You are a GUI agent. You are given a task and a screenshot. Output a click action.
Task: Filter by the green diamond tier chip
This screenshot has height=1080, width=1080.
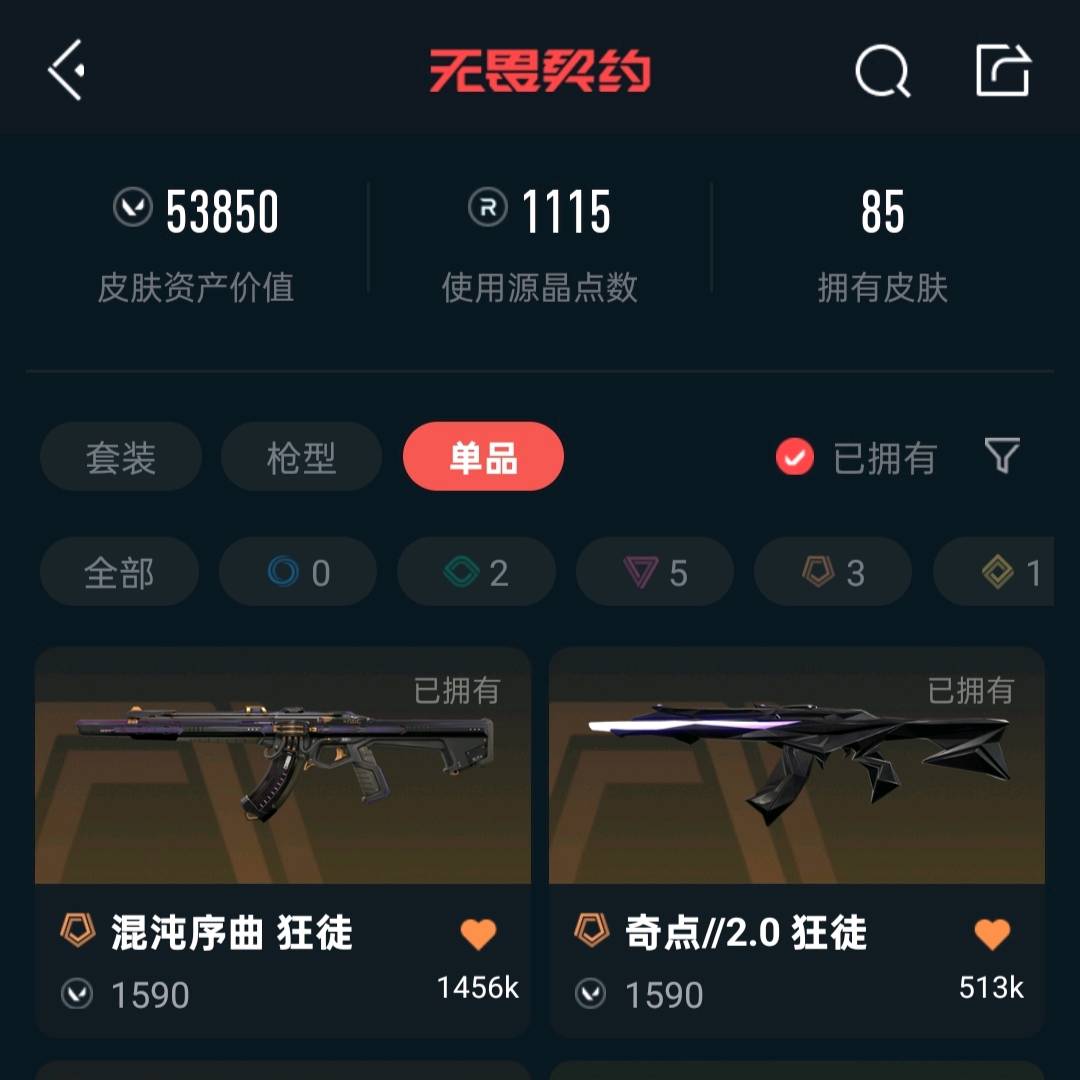(476, 573)
